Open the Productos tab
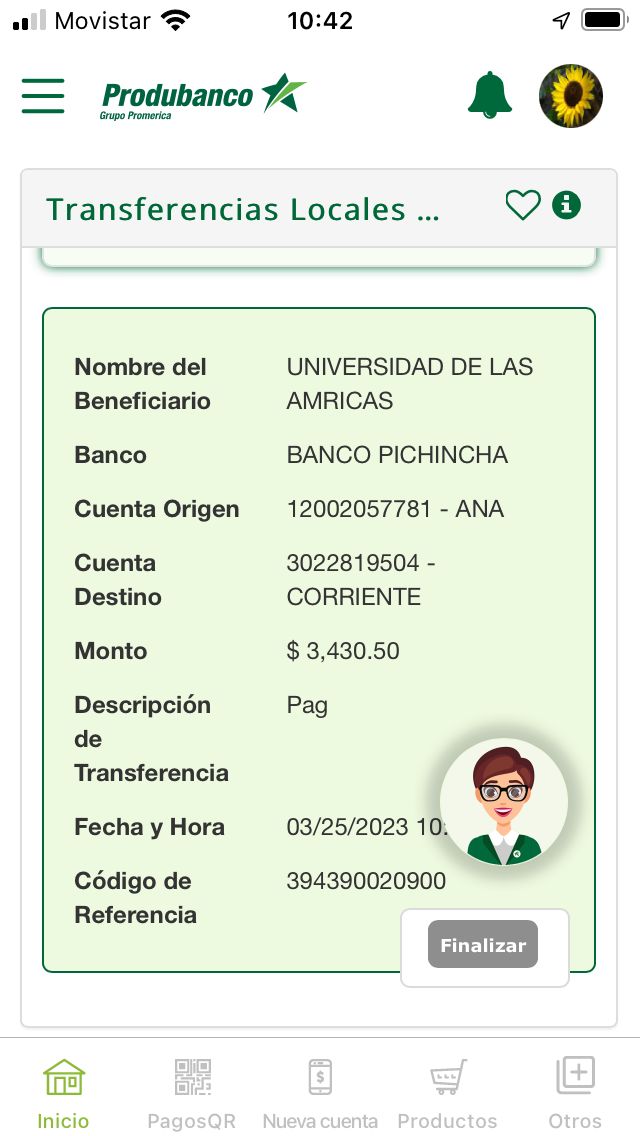The image size is (640, 1136). [448, 1093]
